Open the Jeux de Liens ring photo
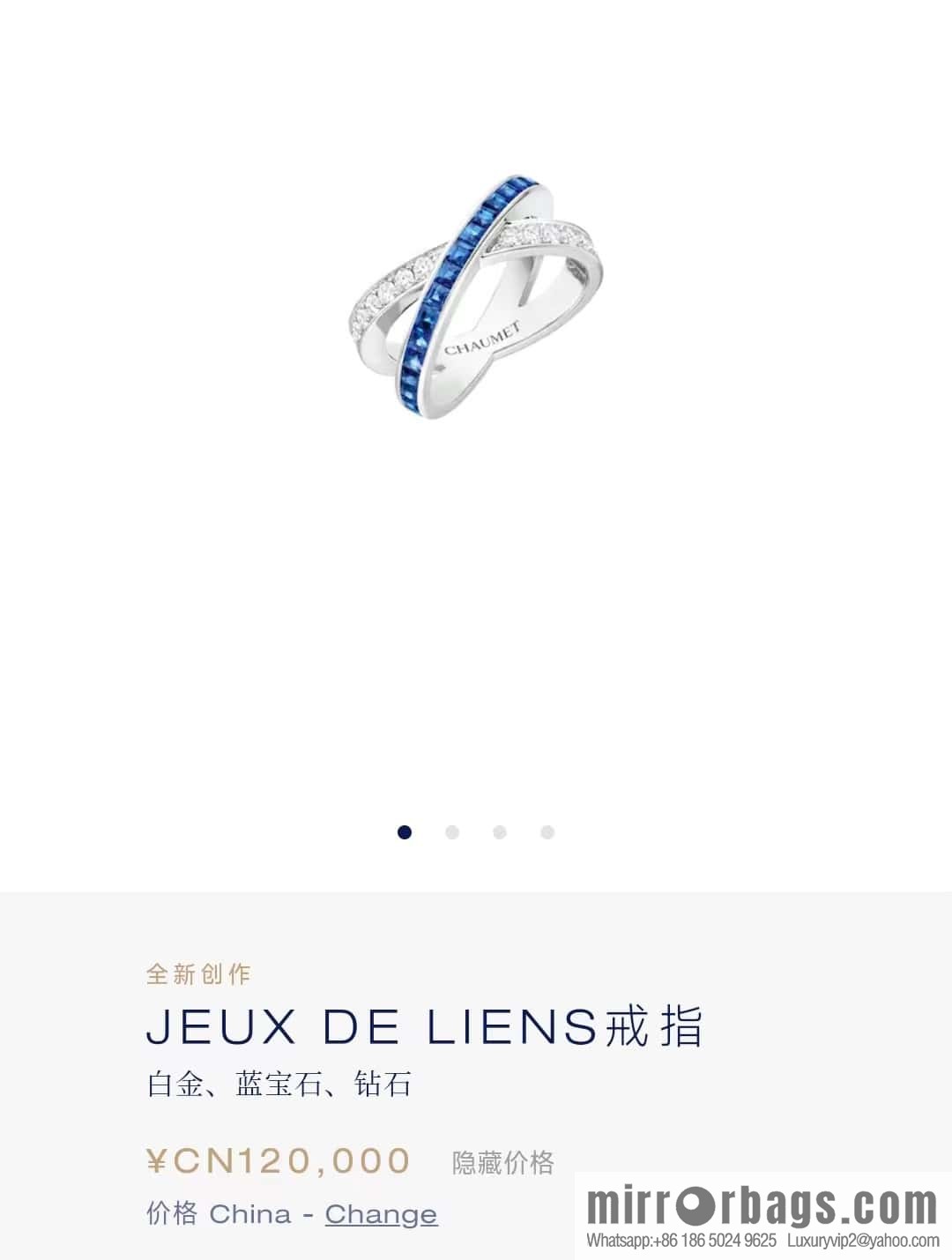 (x=476, y=295)
